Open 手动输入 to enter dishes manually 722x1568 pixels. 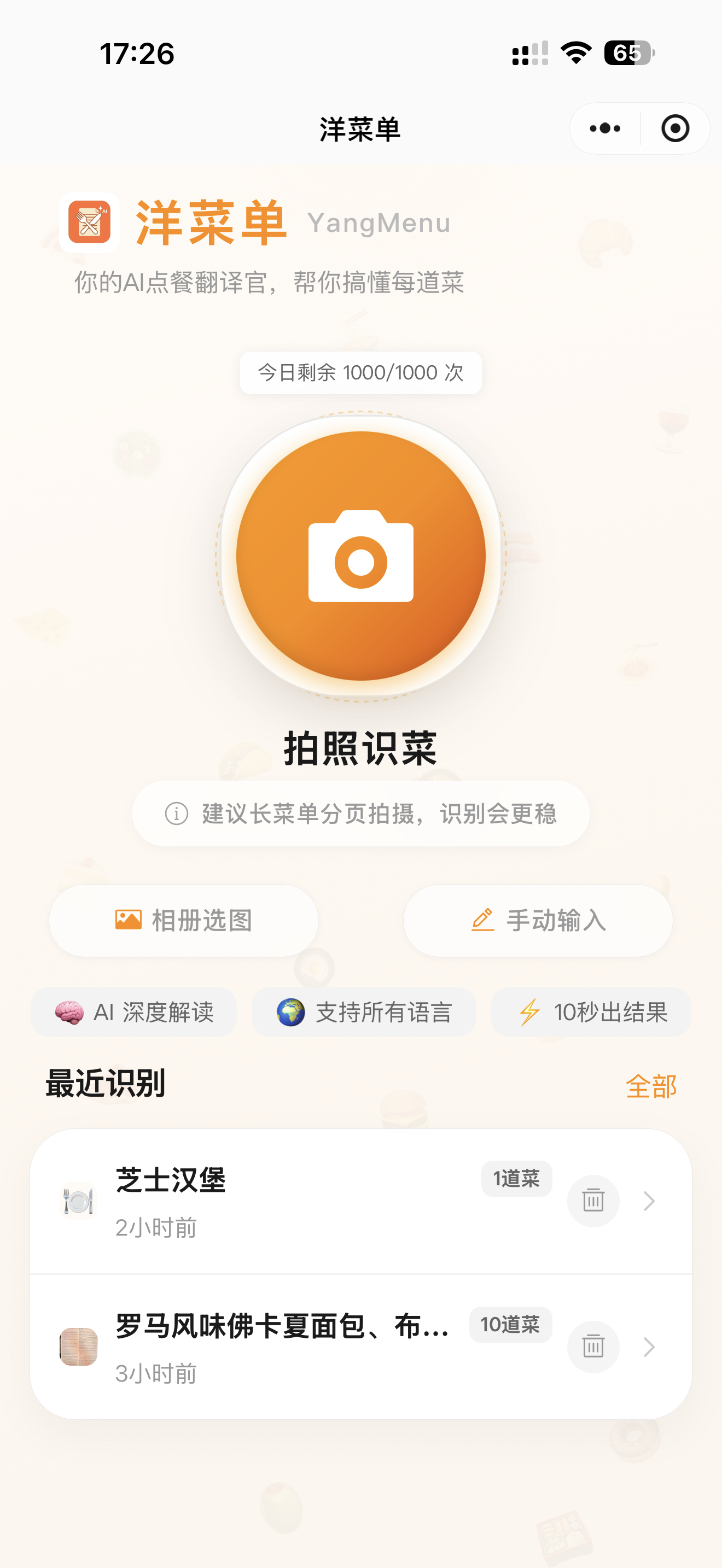point(538,920)
